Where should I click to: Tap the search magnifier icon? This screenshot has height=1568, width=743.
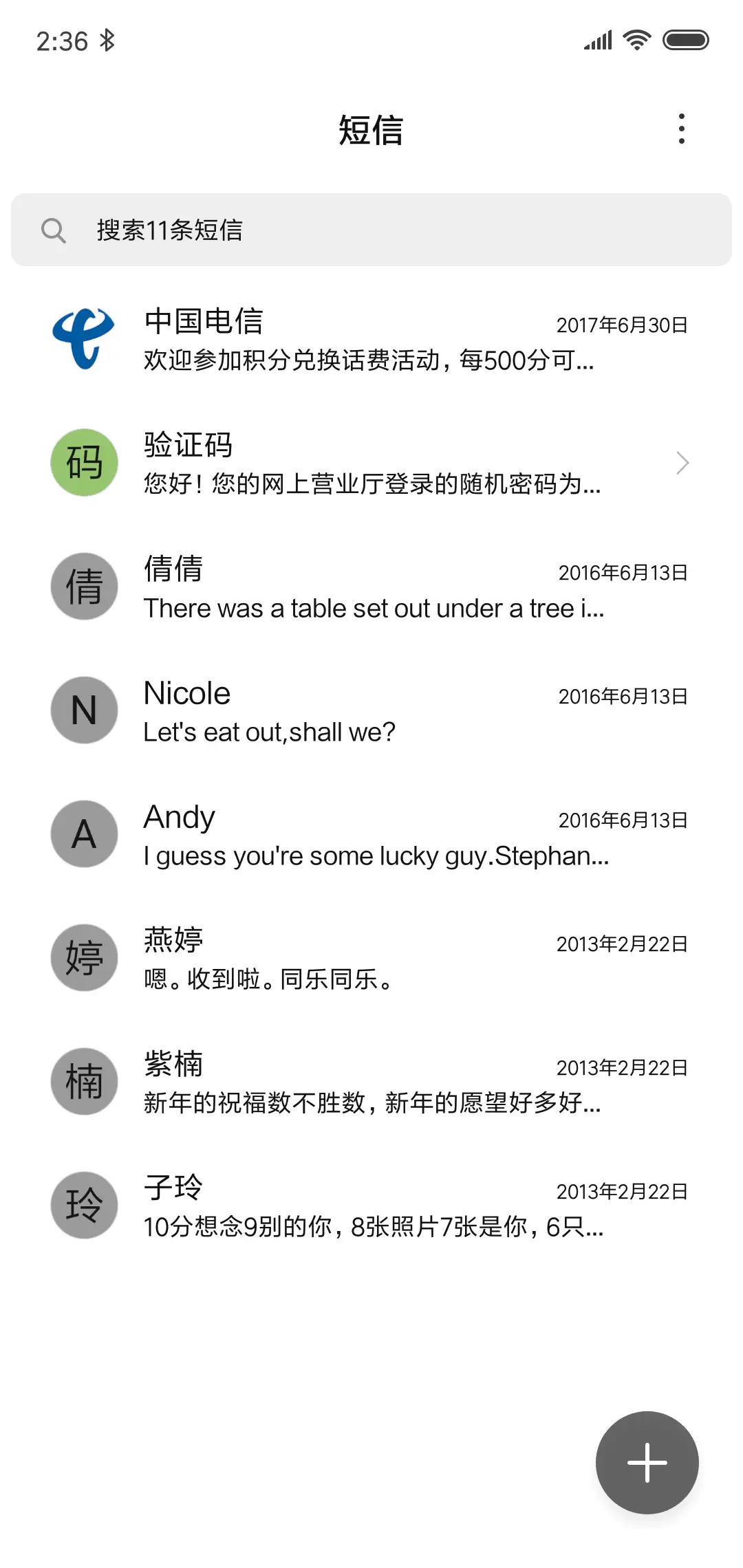pos(55,230)
